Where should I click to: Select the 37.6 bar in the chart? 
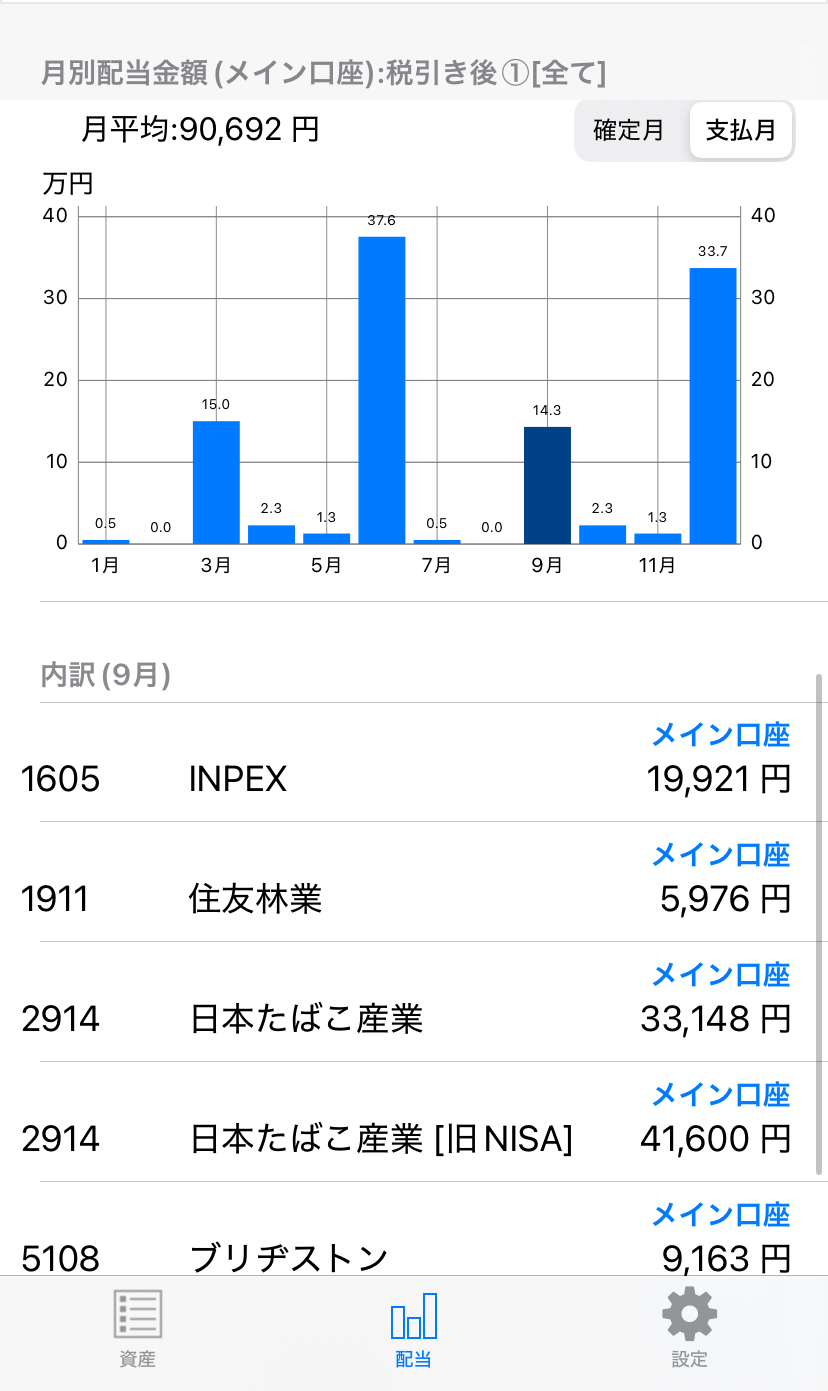pos(381,390)
